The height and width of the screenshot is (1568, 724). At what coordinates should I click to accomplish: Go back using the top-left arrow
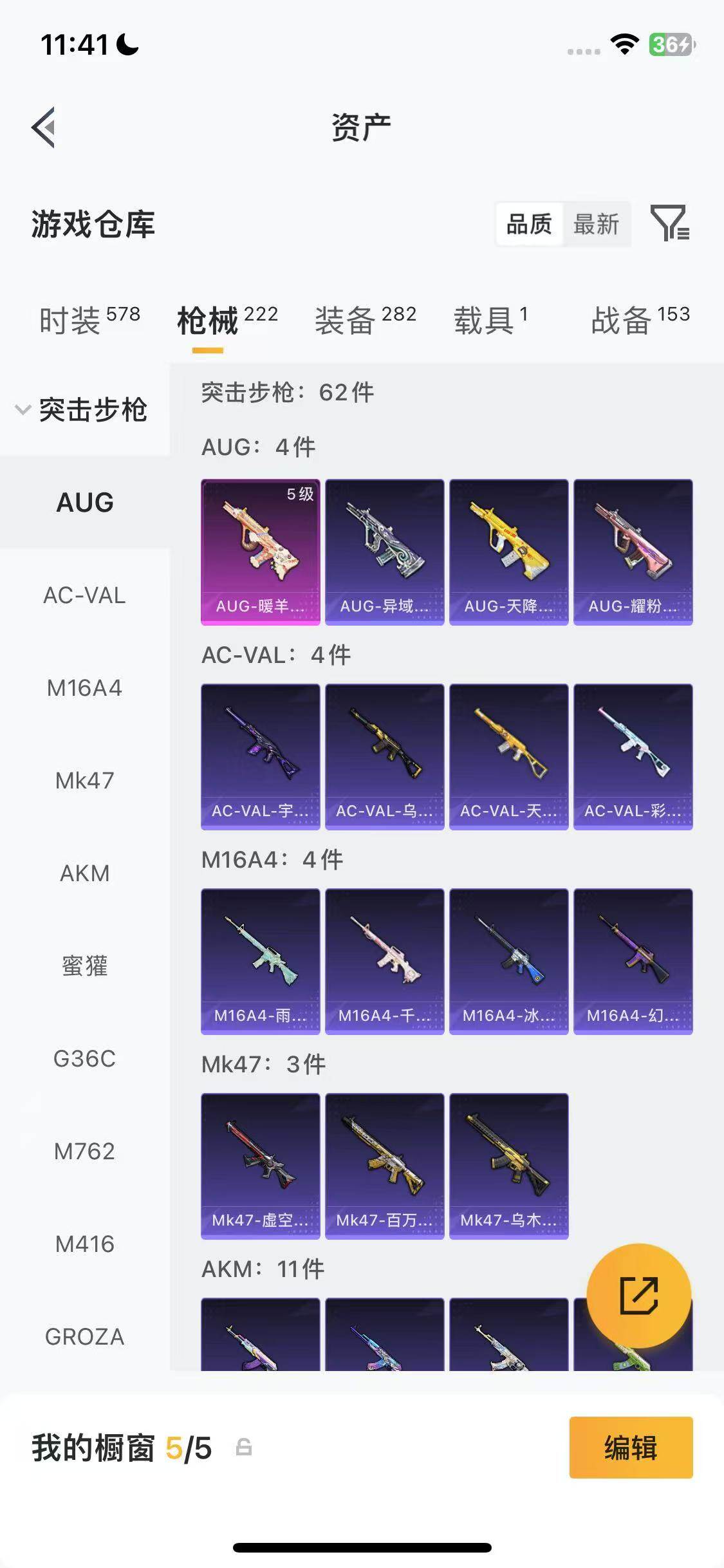[43, 127]
